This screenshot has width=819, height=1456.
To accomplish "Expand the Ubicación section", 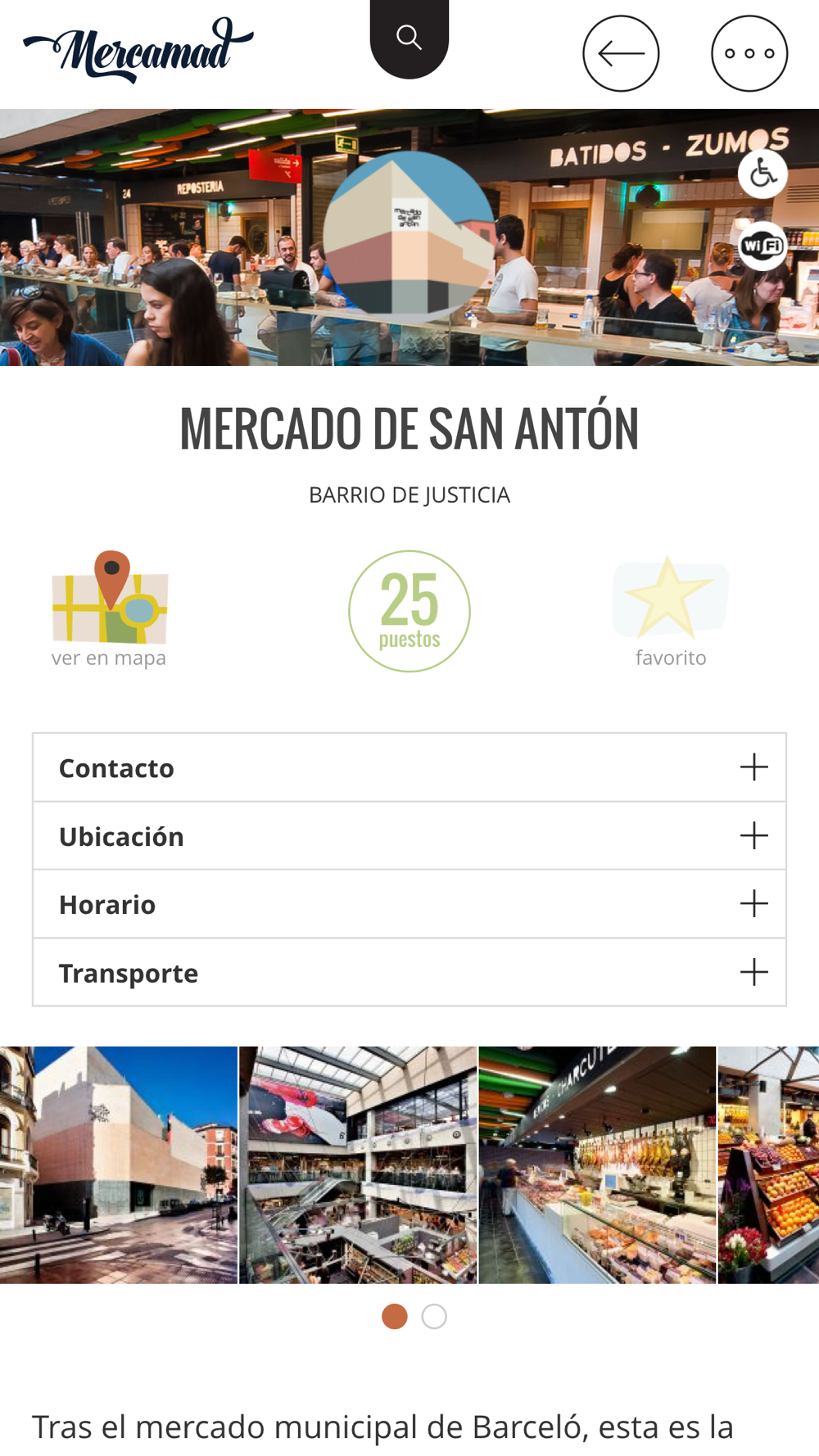I will coord(409,836).
